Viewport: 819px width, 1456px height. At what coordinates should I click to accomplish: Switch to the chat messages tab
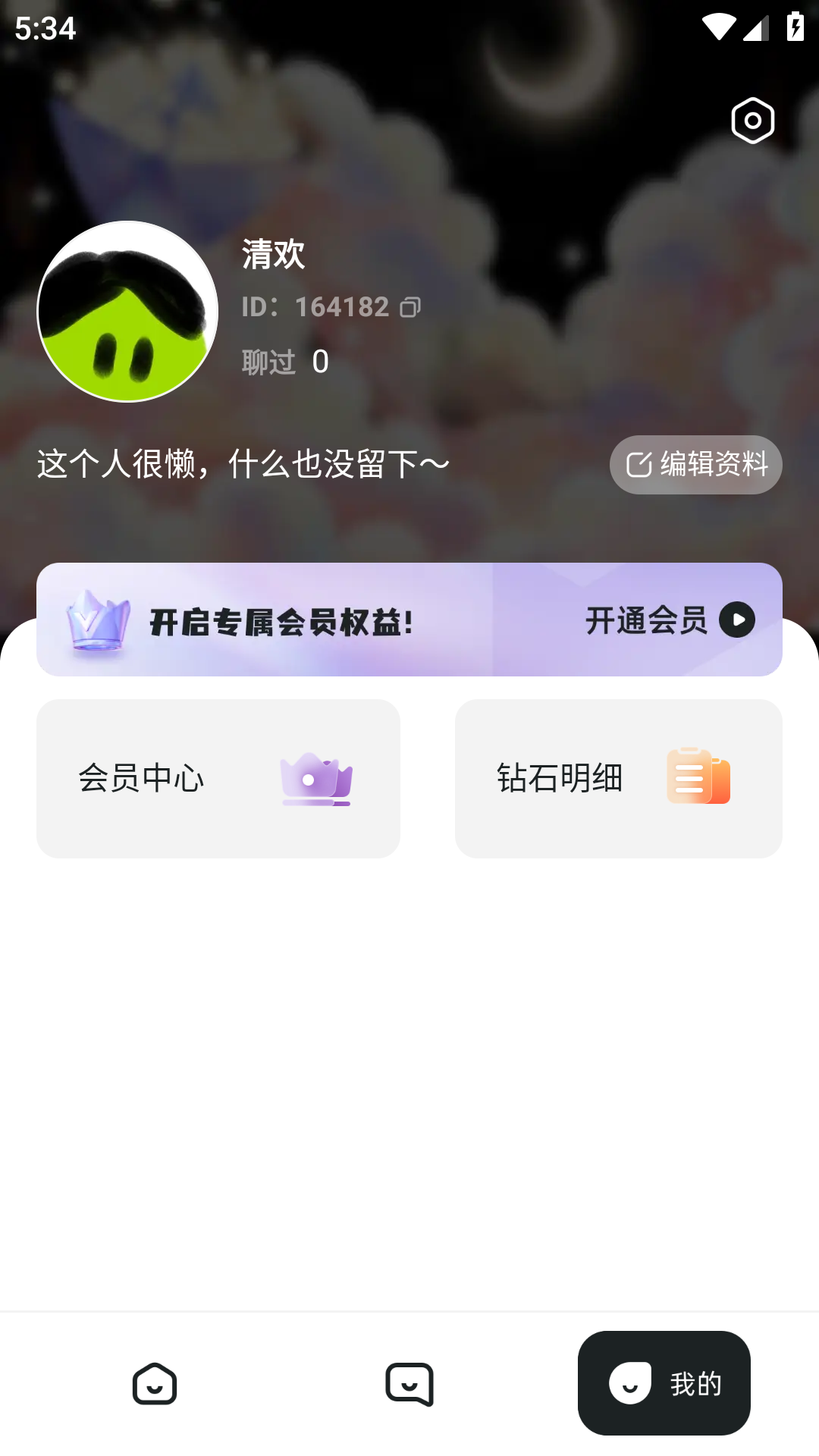(x=409, y=1384)
